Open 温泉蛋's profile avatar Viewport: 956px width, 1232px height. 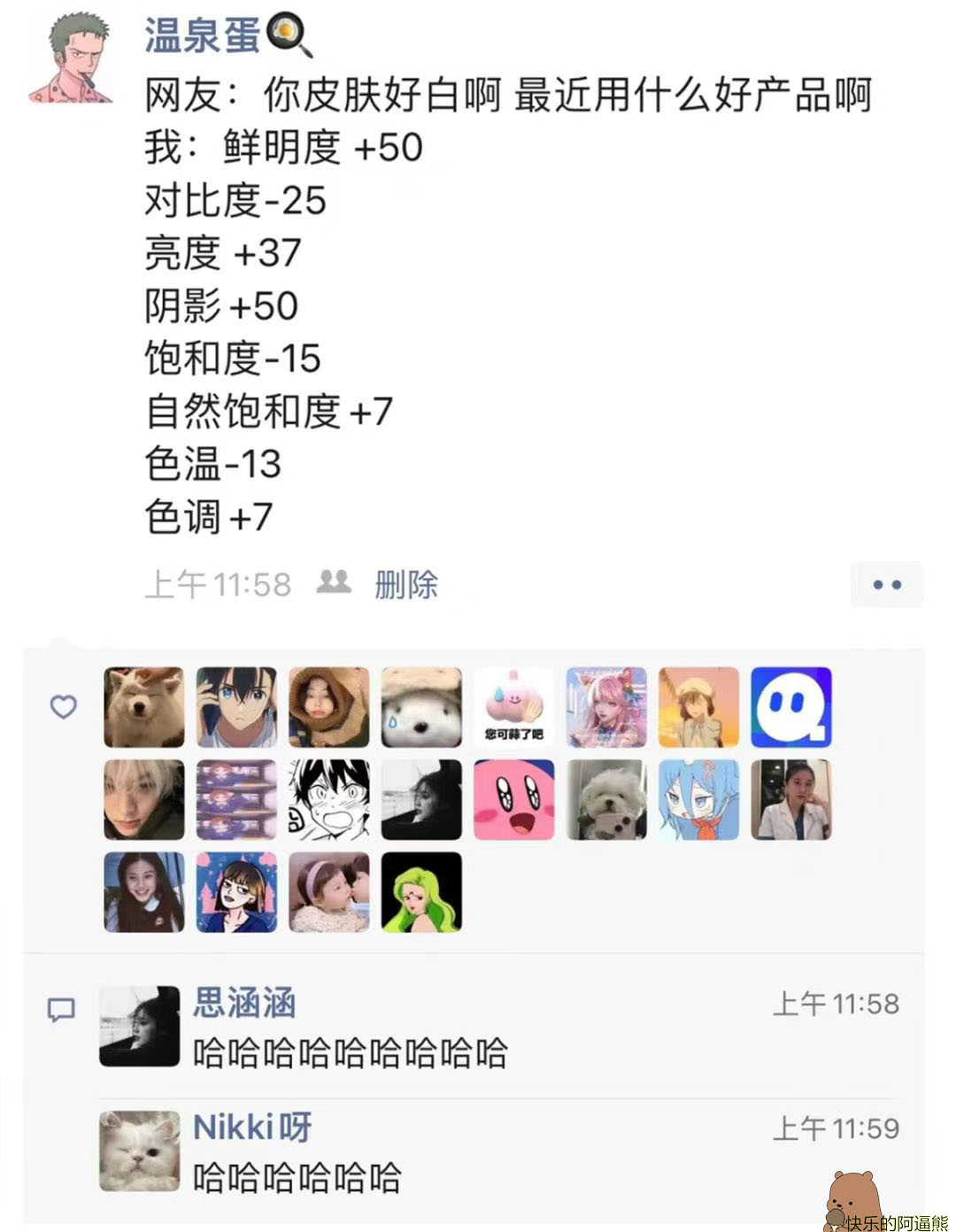(72, 58)
